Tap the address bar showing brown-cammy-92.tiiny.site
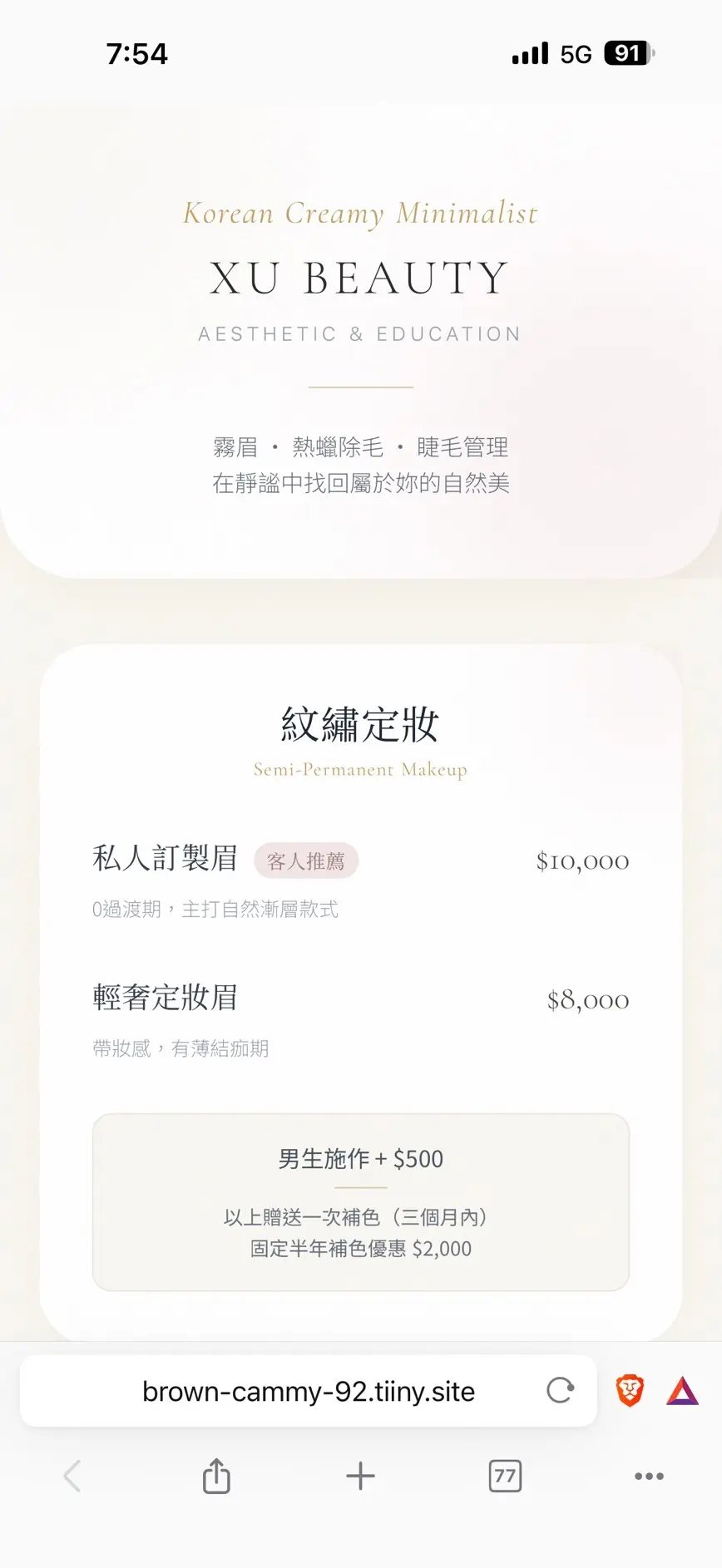This screenshot has height=1568, width=722. click(x=308, y=1391)
